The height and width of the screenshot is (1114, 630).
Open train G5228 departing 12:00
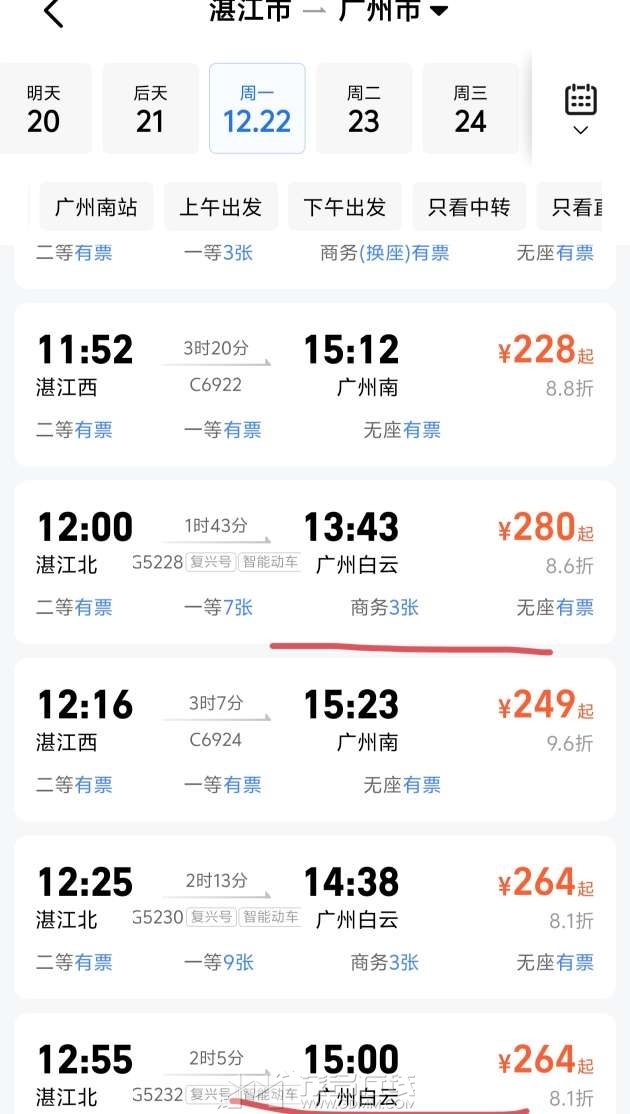pyautogui.click(x=315, y=562)
